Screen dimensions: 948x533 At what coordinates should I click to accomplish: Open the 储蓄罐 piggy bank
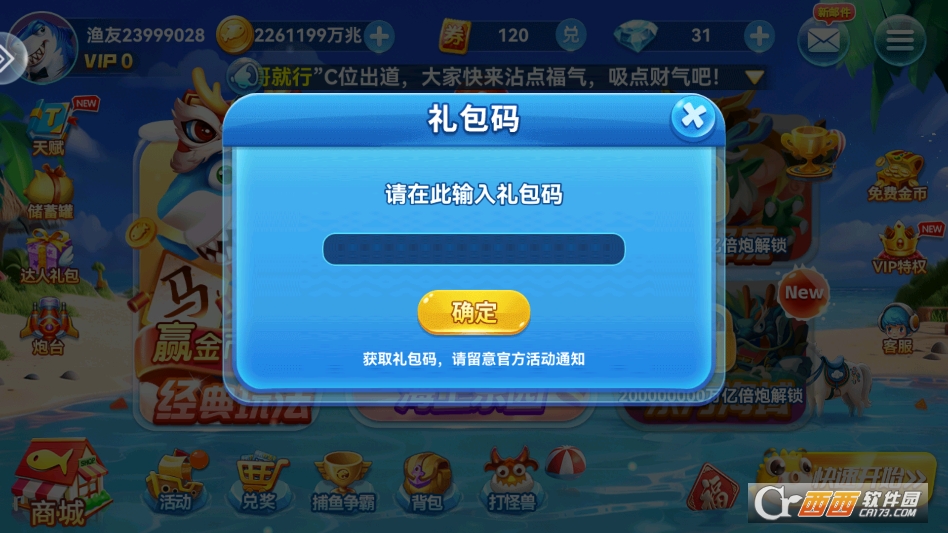pos(50,193)
